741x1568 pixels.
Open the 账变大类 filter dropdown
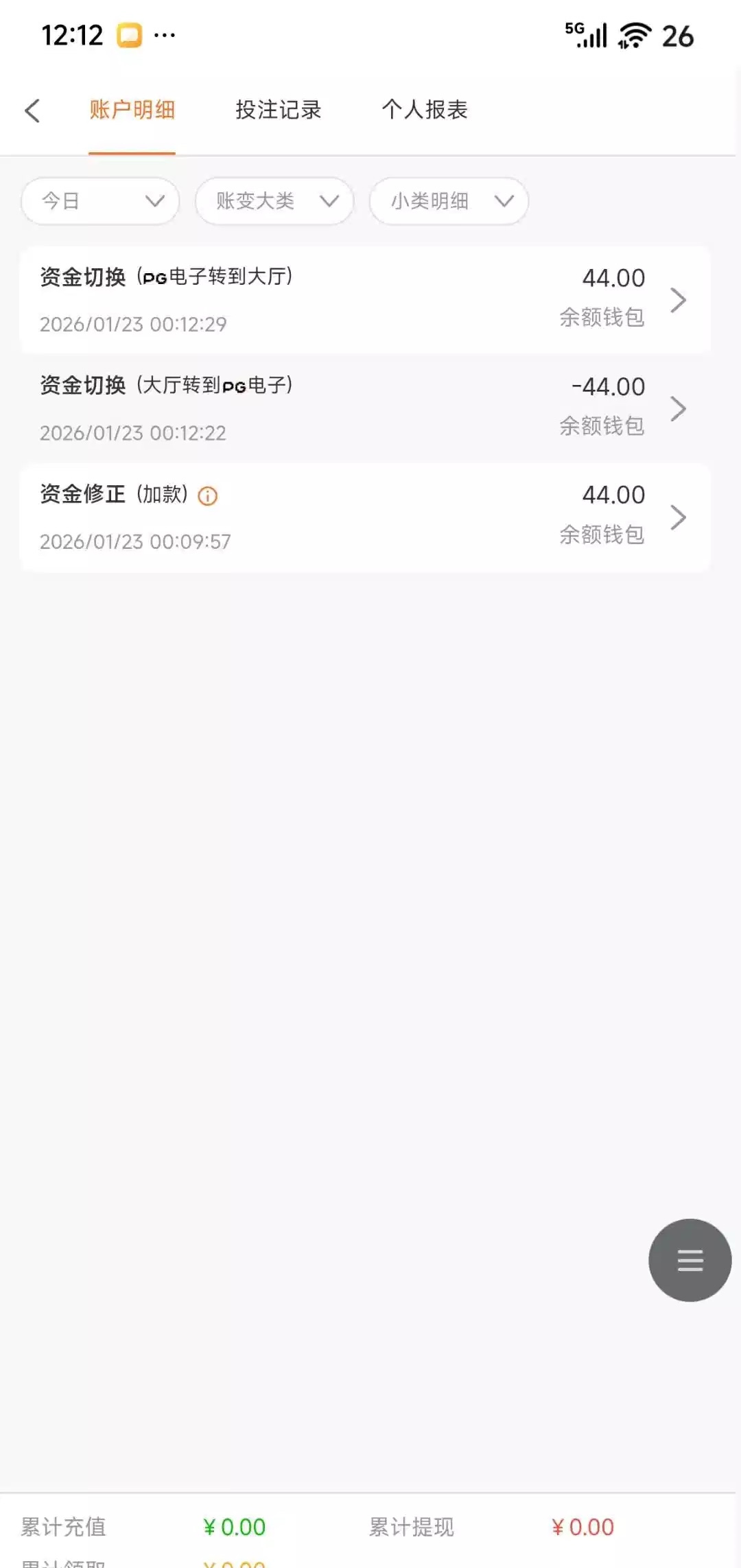pos(274,201)
